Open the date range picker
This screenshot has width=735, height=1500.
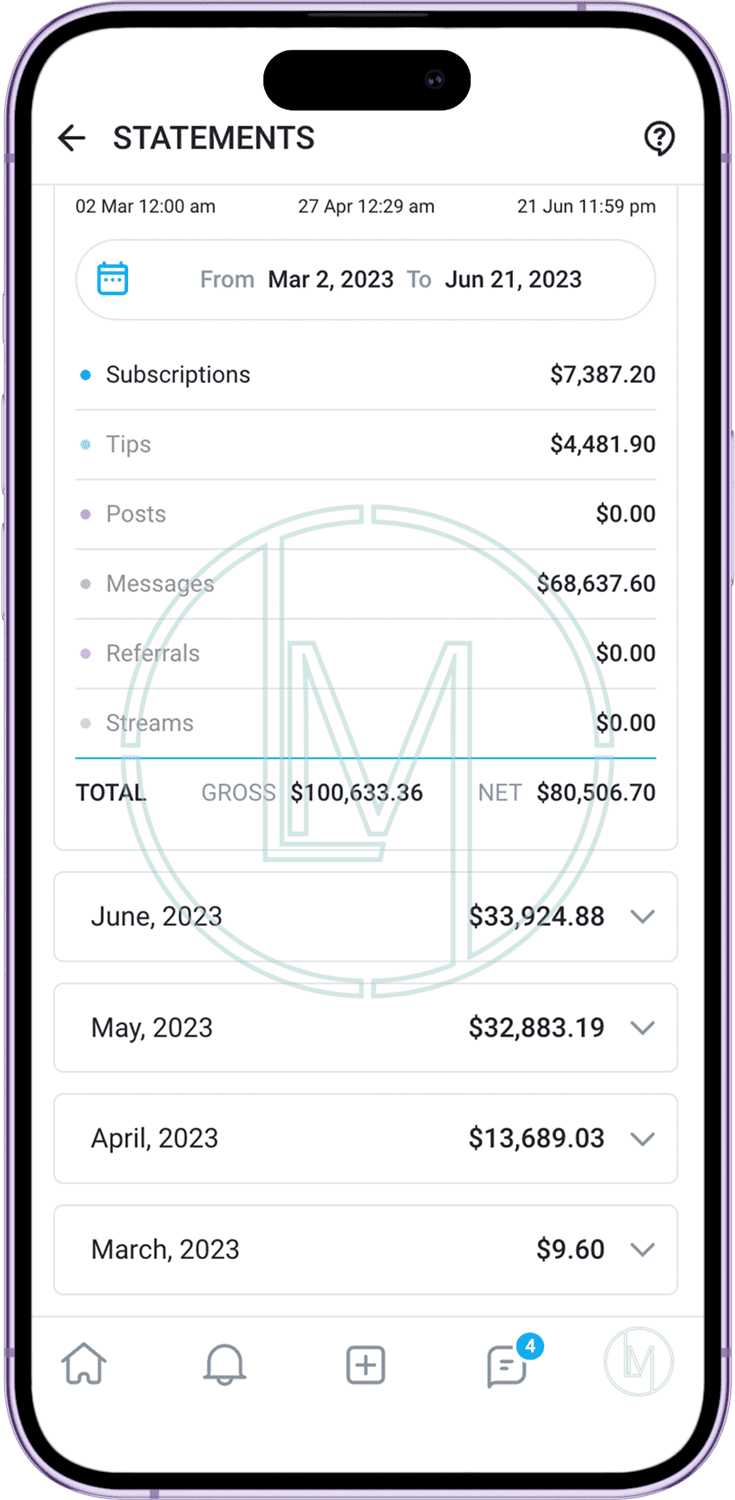(x=366, y=279)
